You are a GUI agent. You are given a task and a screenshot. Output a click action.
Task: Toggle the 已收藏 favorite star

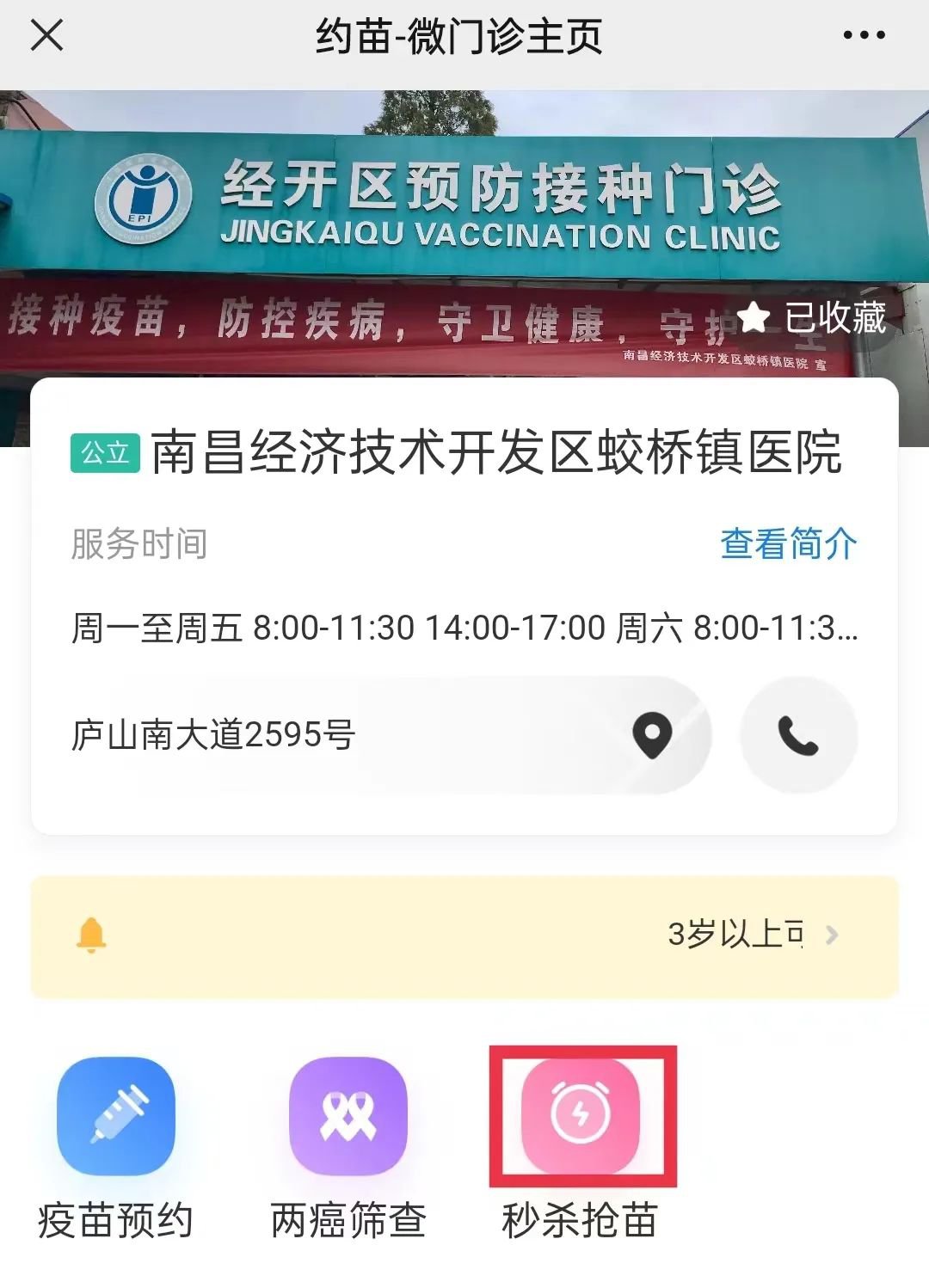coord(812,318)
